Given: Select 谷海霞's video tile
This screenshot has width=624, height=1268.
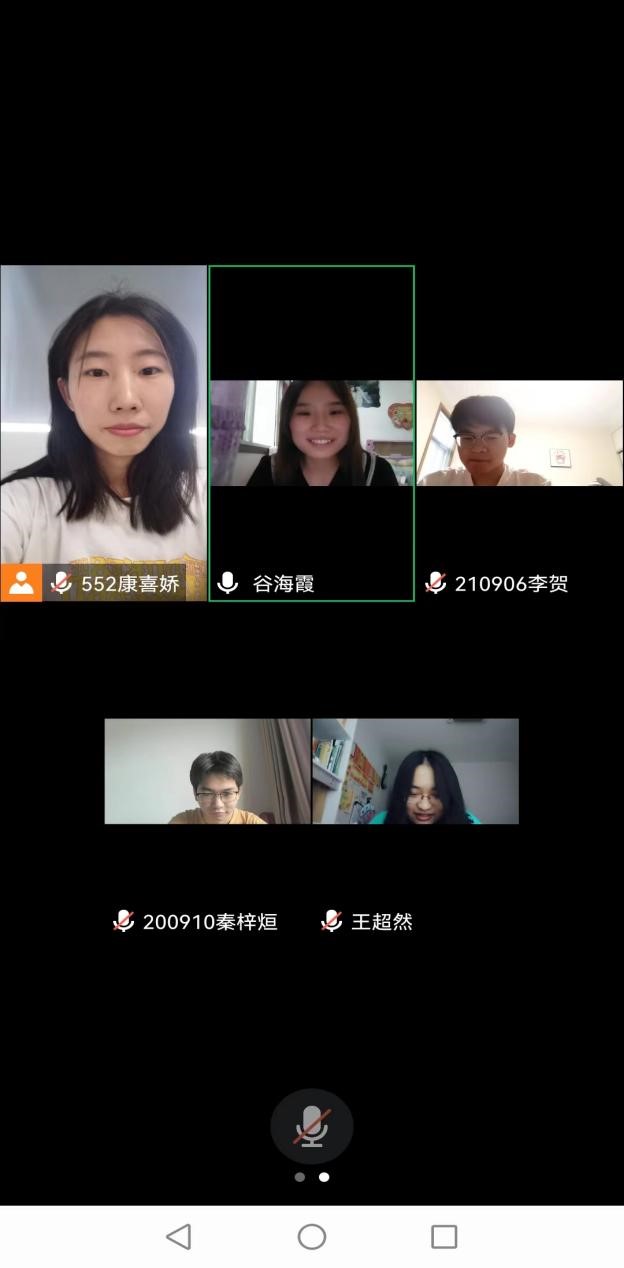Looking at the screenshot, I should coord(311,433).
